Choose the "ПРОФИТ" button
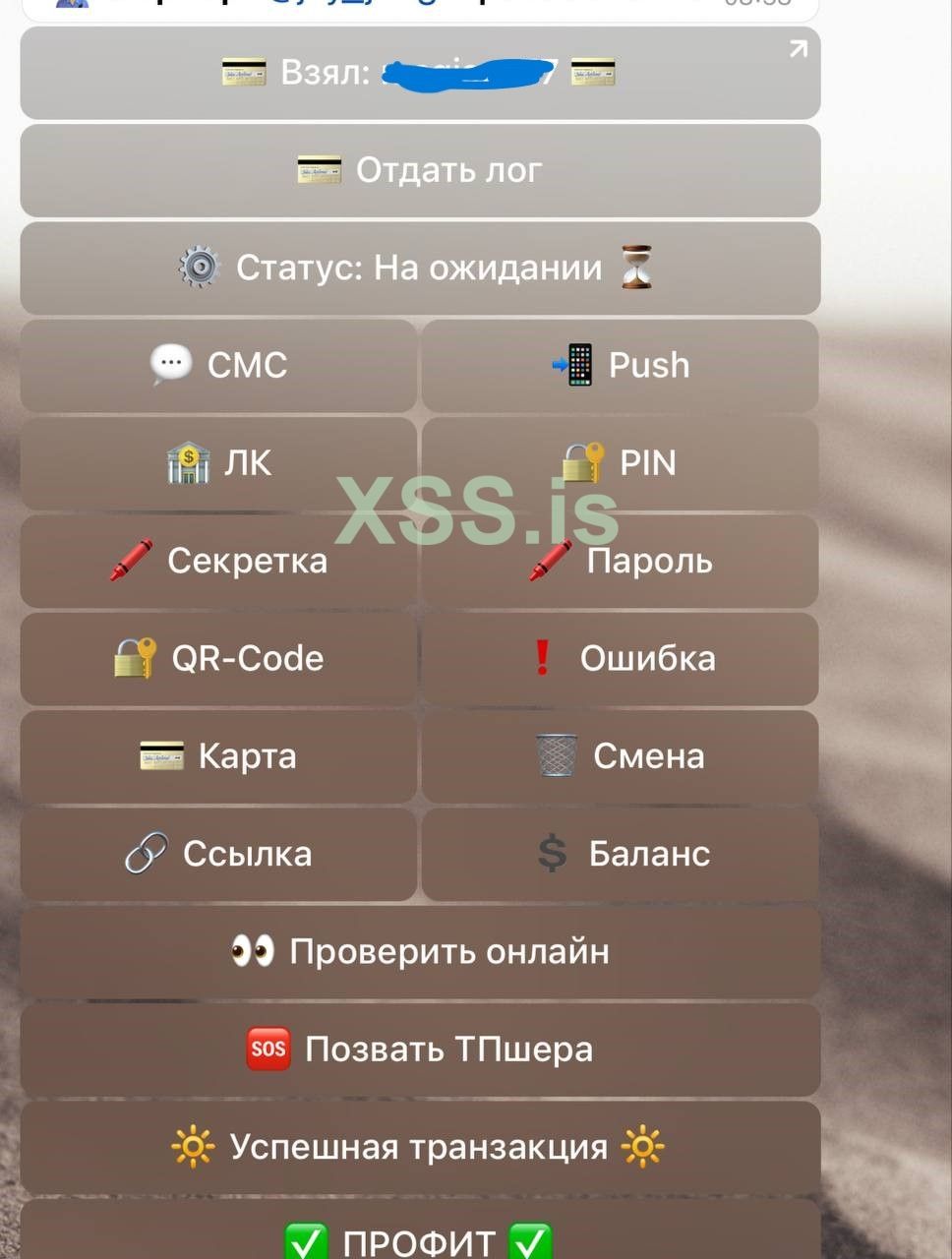The image size is (952, 1259). 420,1235
